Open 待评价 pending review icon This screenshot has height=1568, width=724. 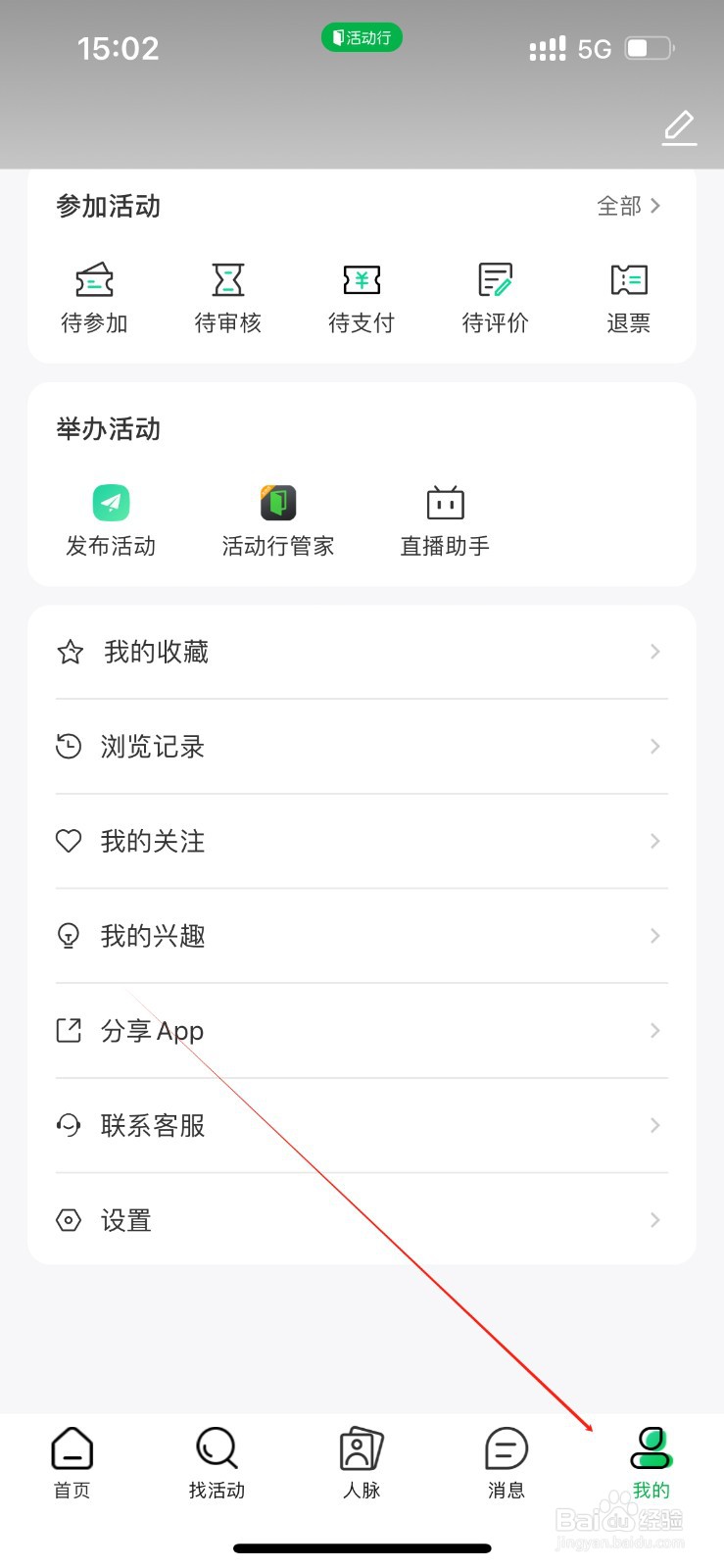(x=494, y=294)
